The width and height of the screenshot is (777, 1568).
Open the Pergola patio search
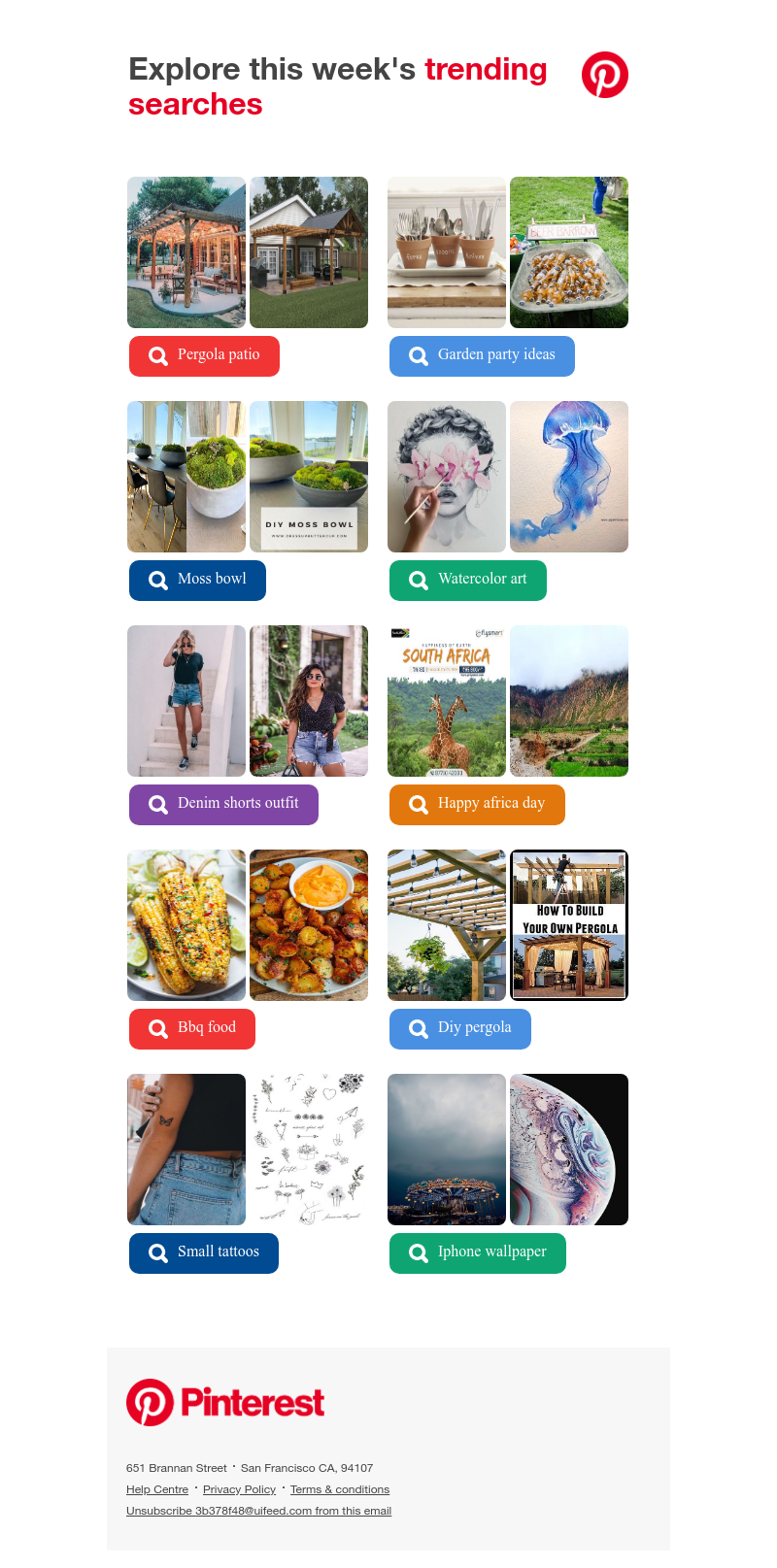pos(204,356)
